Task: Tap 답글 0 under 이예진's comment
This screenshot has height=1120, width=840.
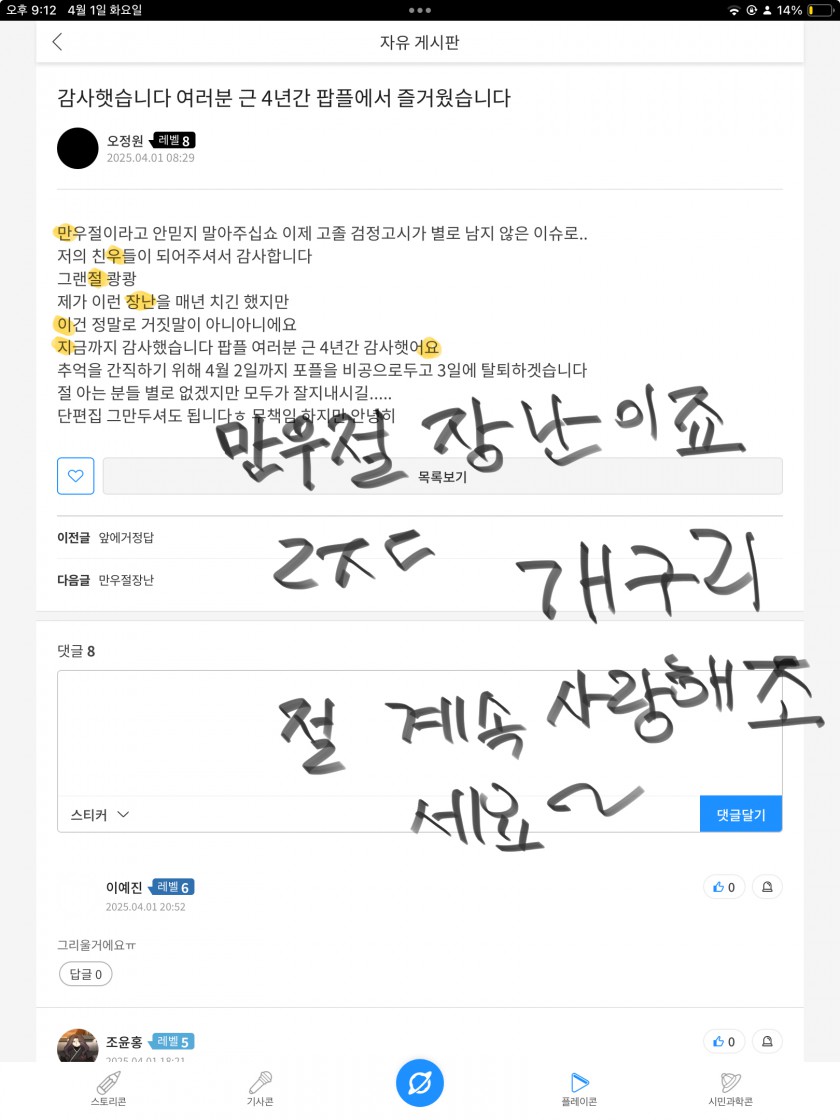Action: pyautogui.click(x=86, y=974)
